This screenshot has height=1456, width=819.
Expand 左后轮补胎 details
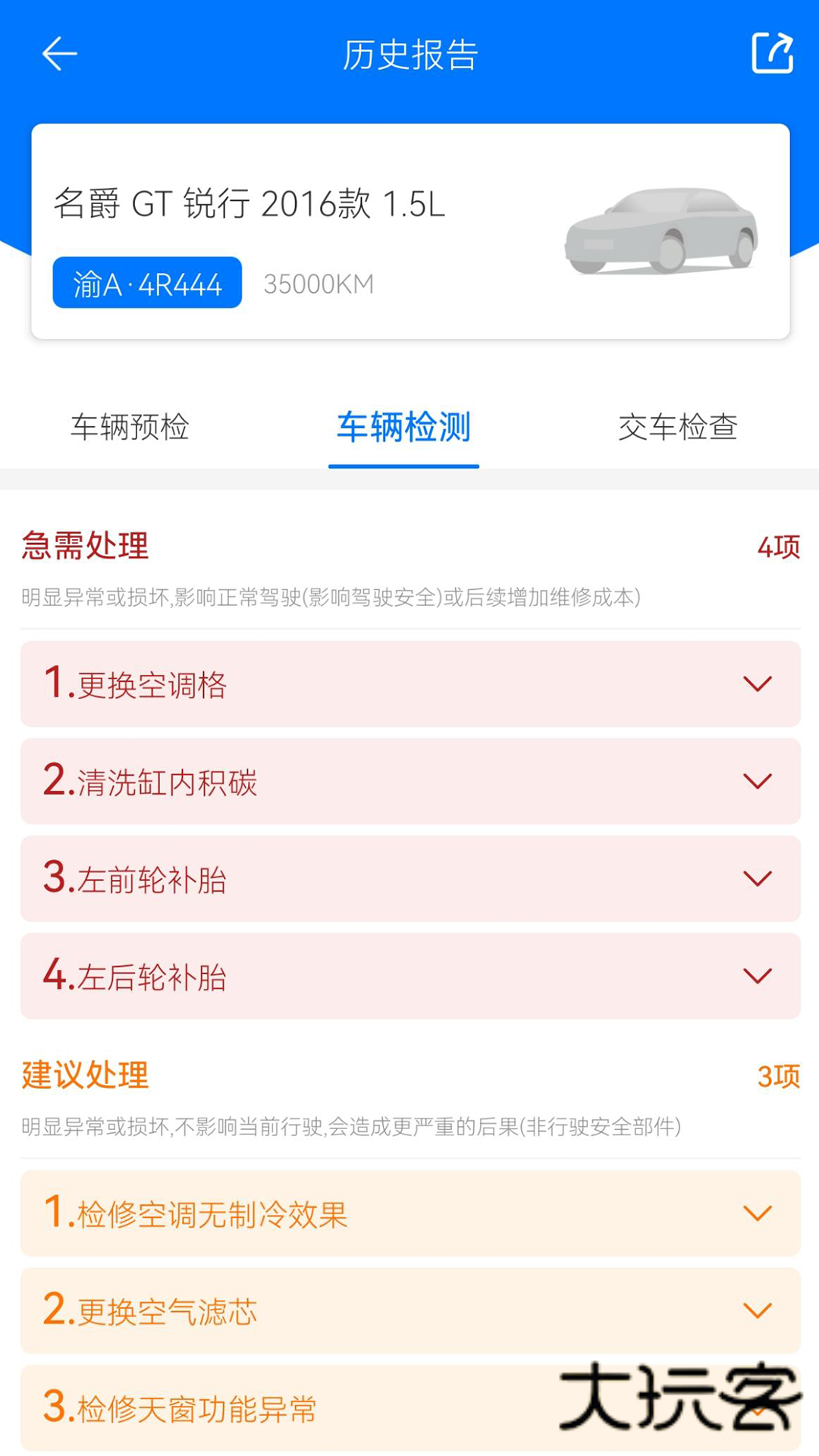pos(409,975)
